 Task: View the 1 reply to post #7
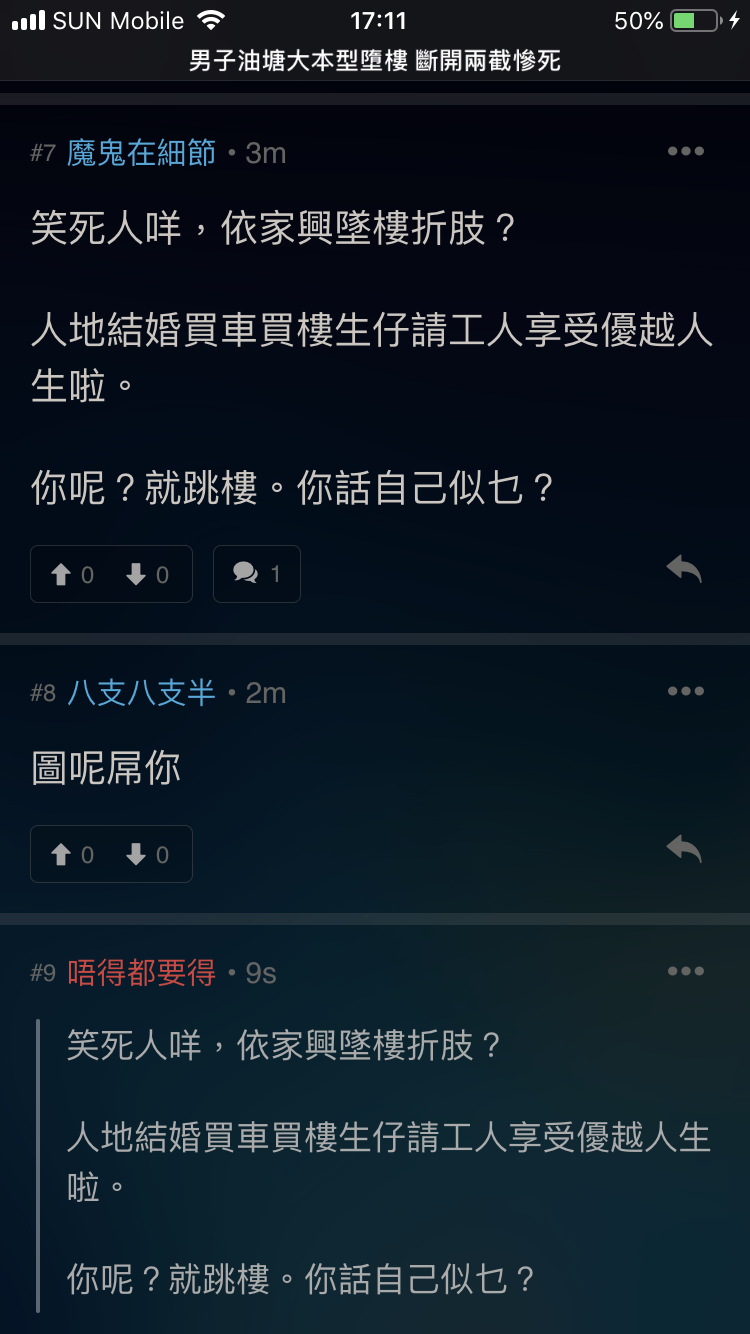pyautogui.click(x=257, y=574)
